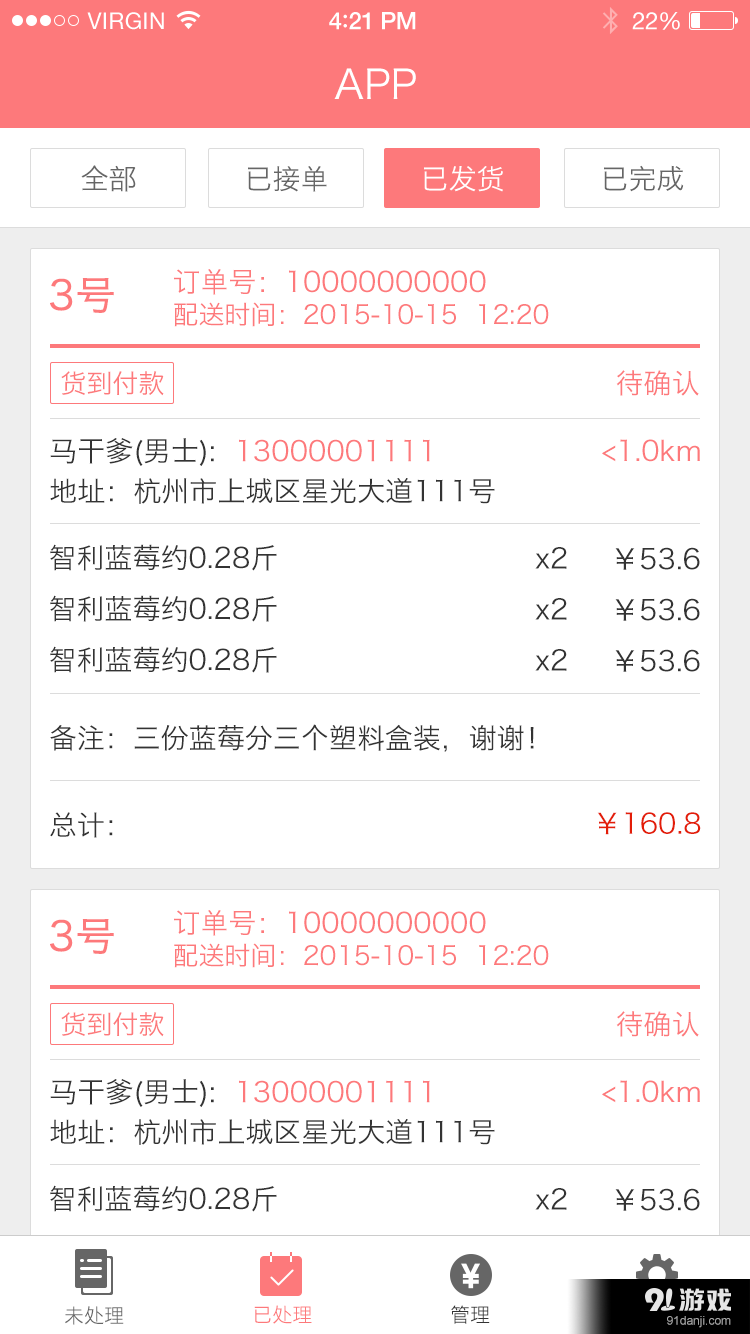The height and width of the screenshot is (1334, 750).
Task: Tap the 货到付款 payment tag
Action: pyautogui.click(x=112, y=382)
